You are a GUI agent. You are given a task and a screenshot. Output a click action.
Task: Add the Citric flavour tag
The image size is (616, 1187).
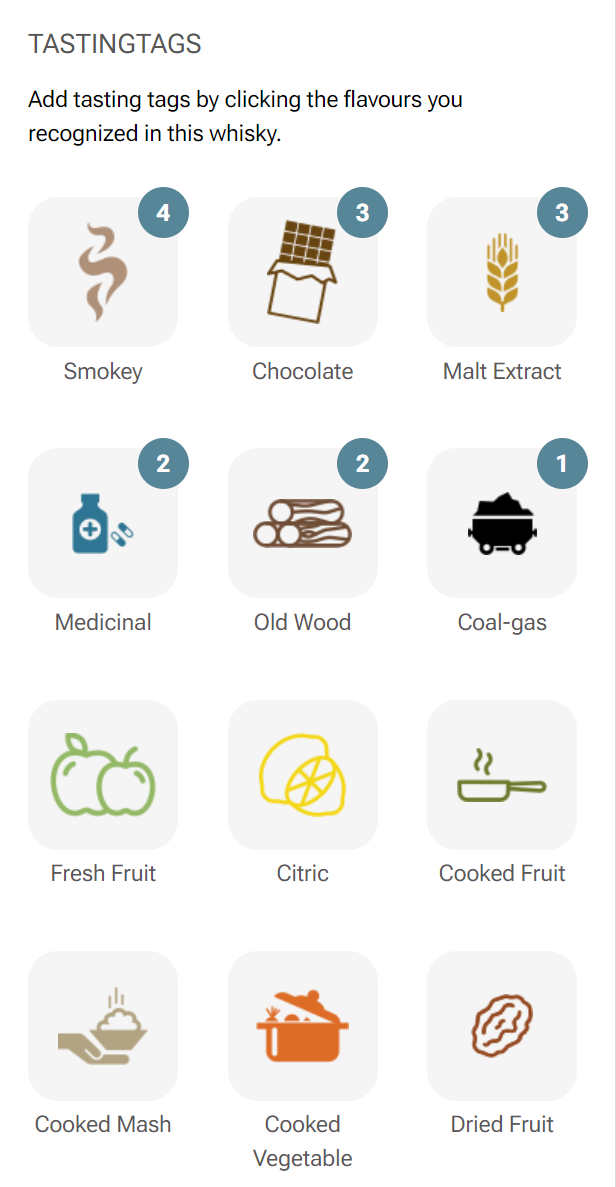(302, 775)
